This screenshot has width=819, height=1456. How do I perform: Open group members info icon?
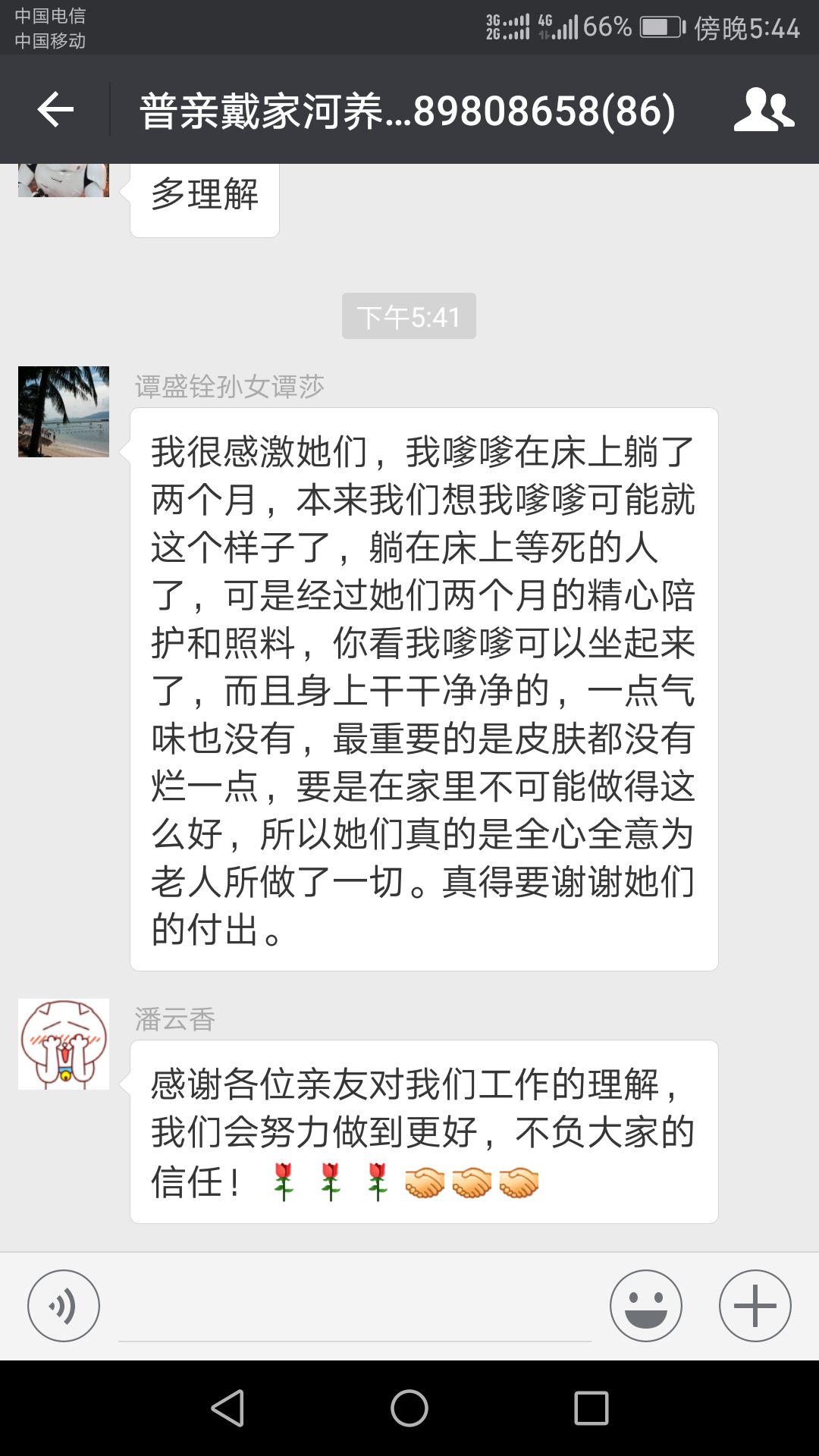(764, 111)
